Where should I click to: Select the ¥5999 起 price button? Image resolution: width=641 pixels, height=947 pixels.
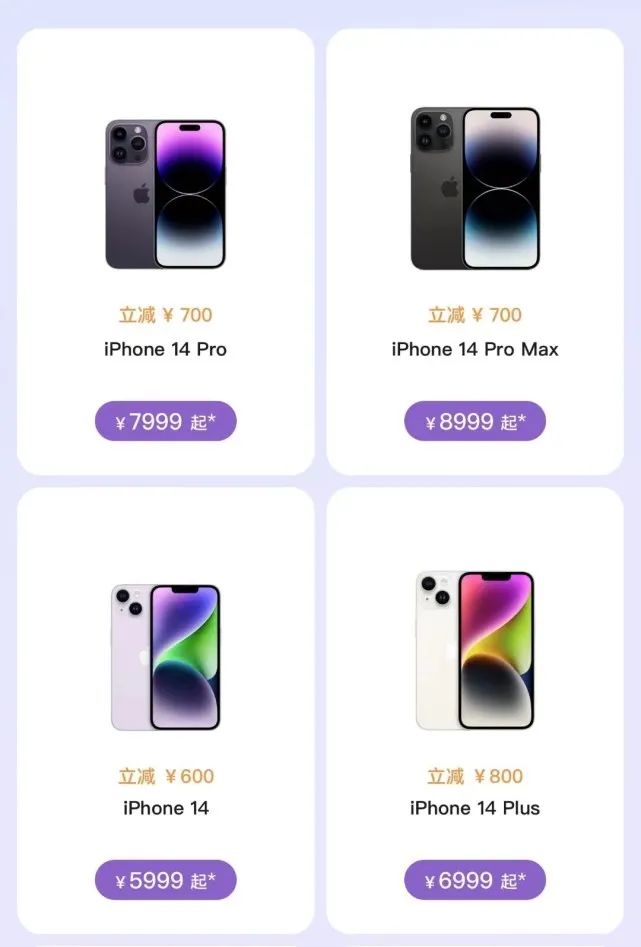coord(165,880)
